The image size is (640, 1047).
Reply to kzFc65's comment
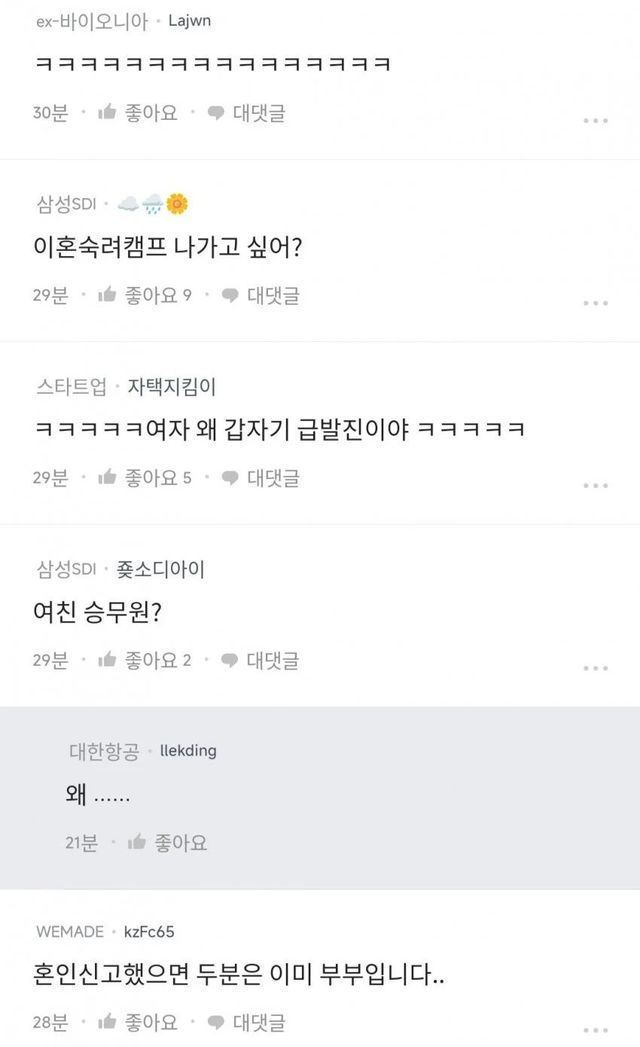246,1022
